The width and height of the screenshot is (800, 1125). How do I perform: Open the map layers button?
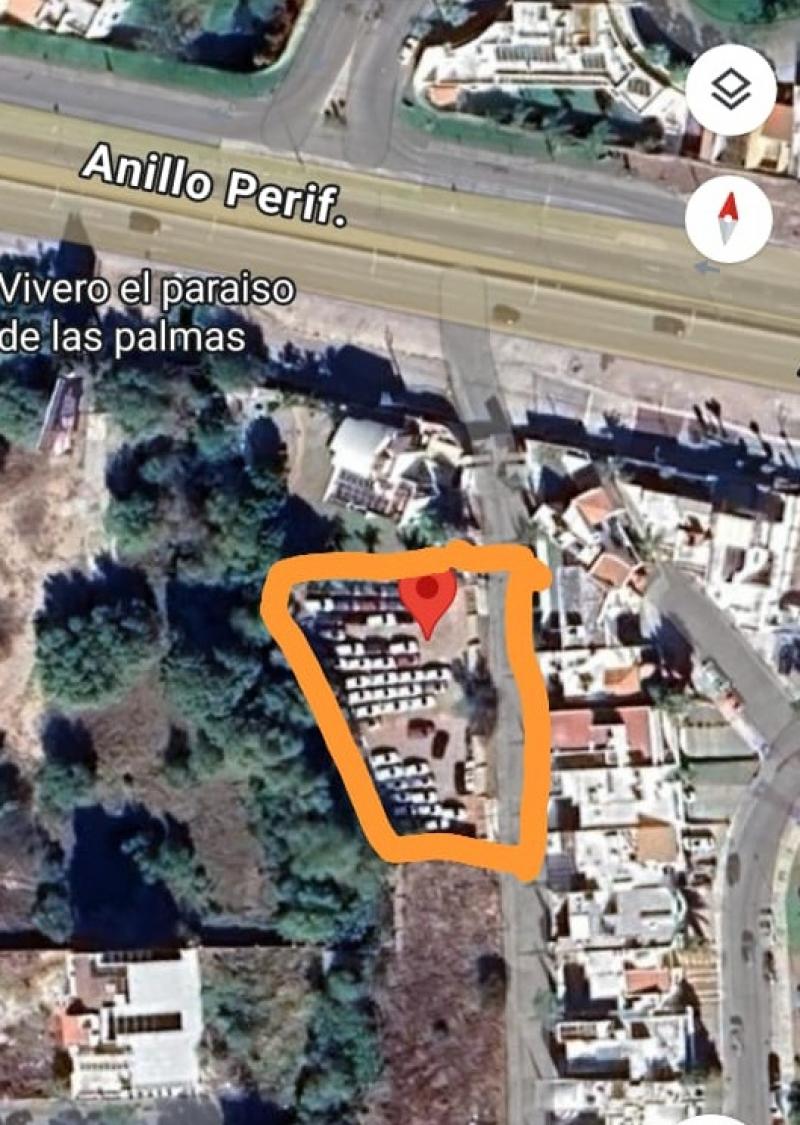pos(731,90)
